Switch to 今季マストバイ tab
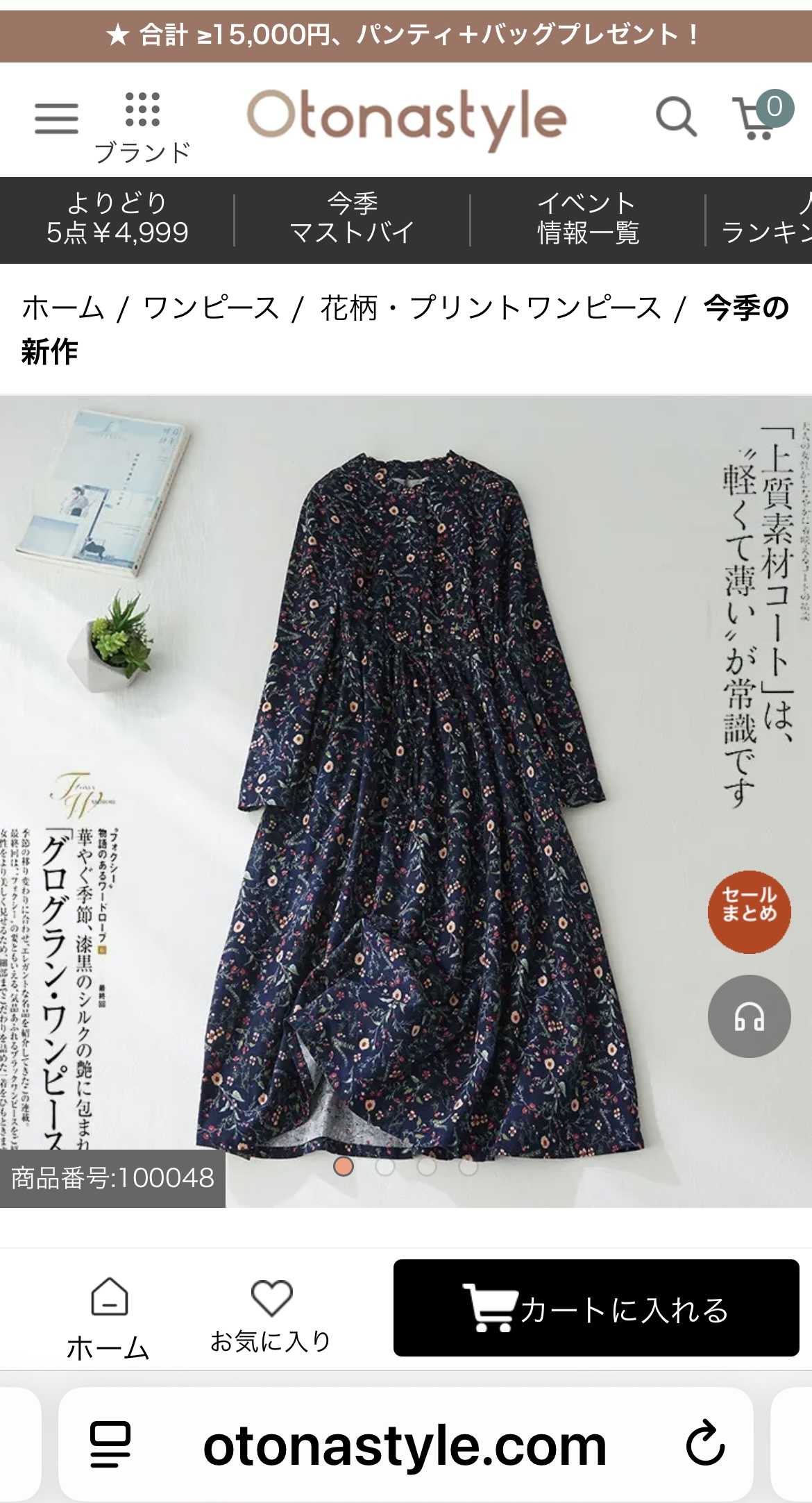The height and width of the screenshot is (1503, 812). (x=352, y=219)
